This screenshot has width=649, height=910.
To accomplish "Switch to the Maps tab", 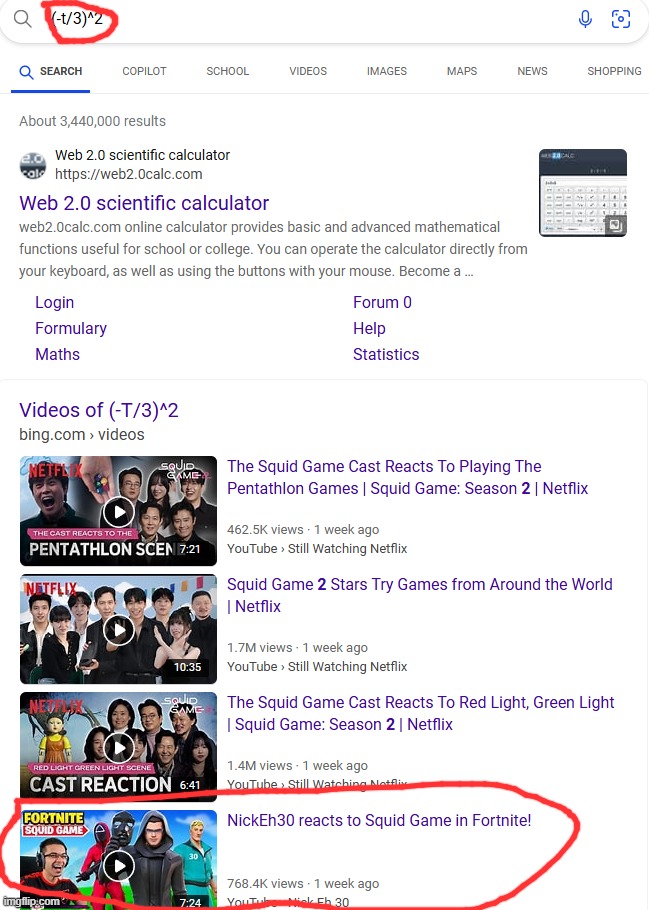I will [x=462, y=71].
